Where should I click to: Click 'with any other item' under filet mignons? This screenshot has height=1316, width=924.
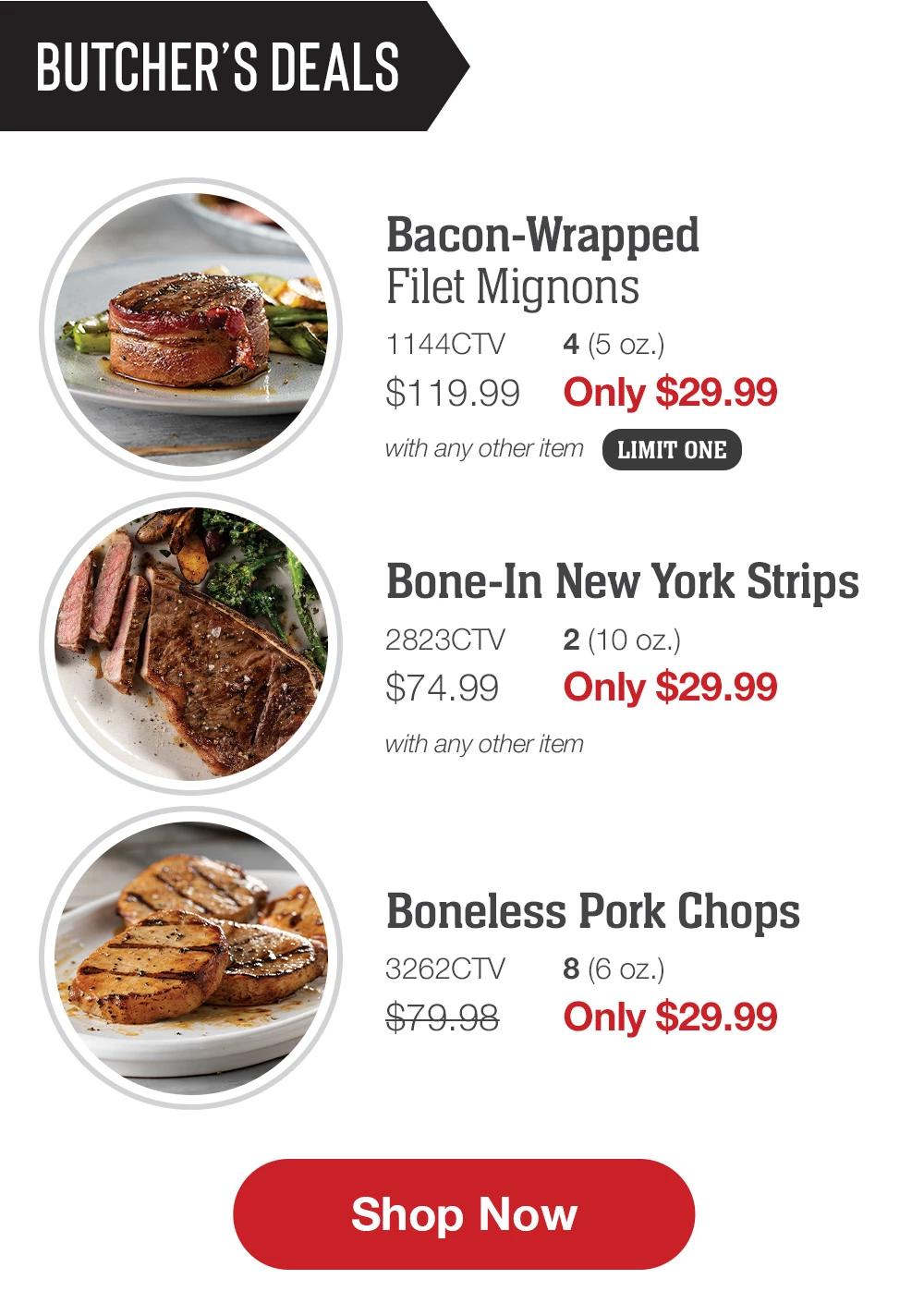[x=485, y=449]
